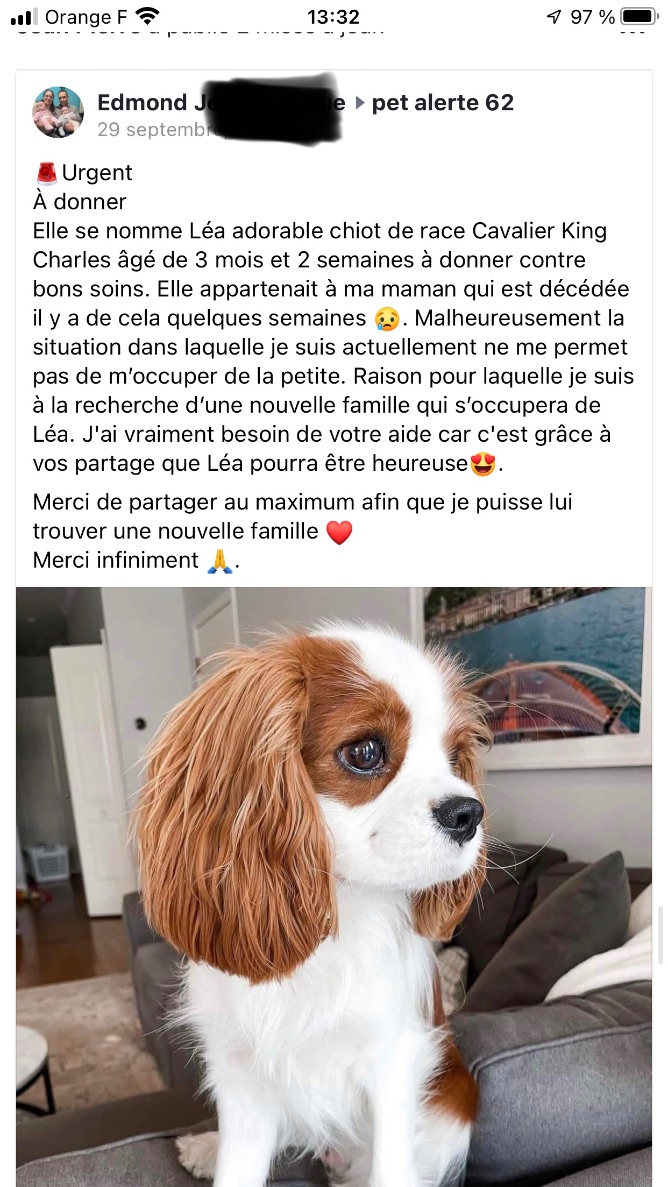
Task: Open the pet alerte 62 group
Action: click(x=442, y=102)
